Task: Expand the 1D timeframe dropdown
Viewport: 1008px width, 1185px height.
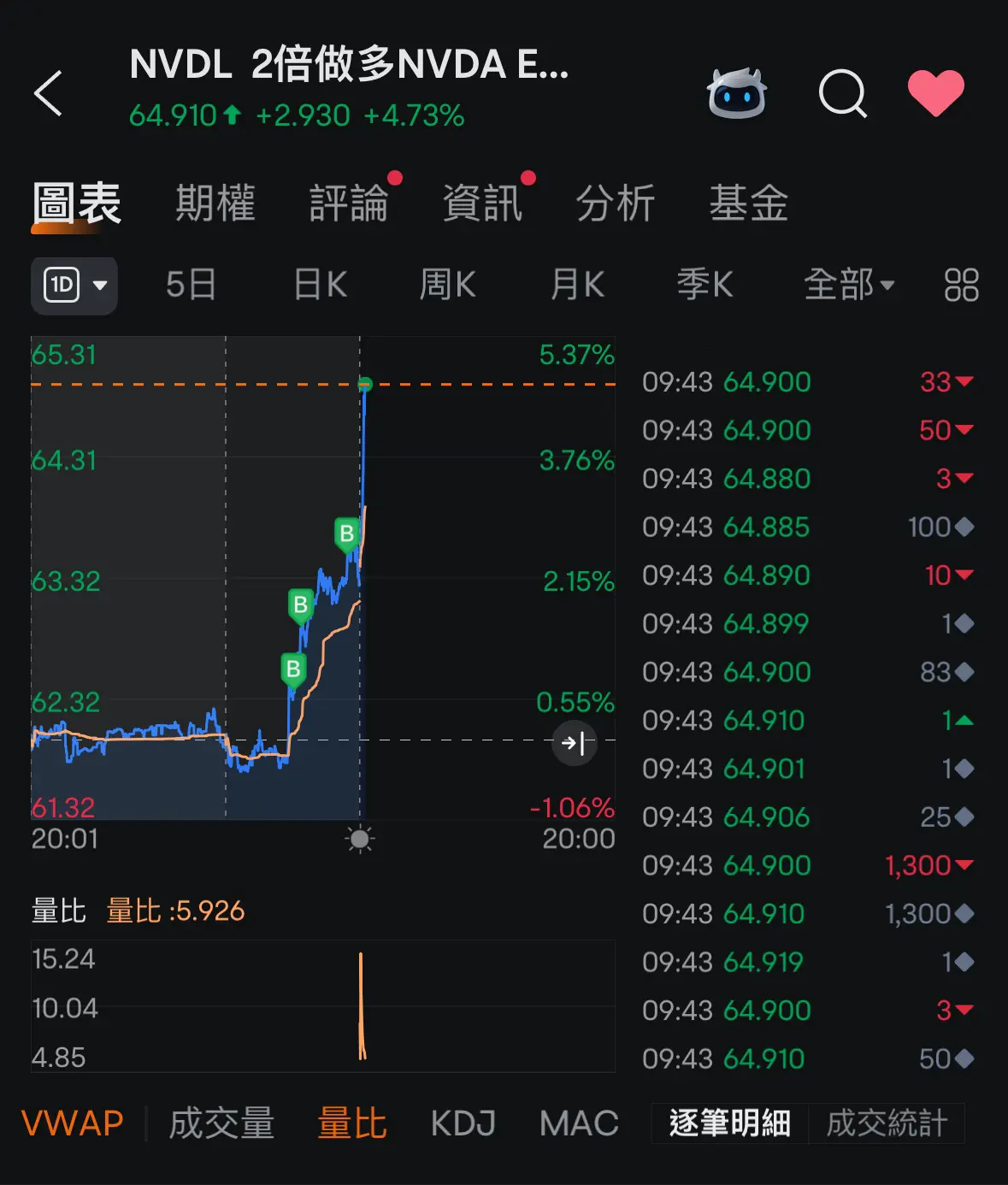Action: (x=75, y=286)
